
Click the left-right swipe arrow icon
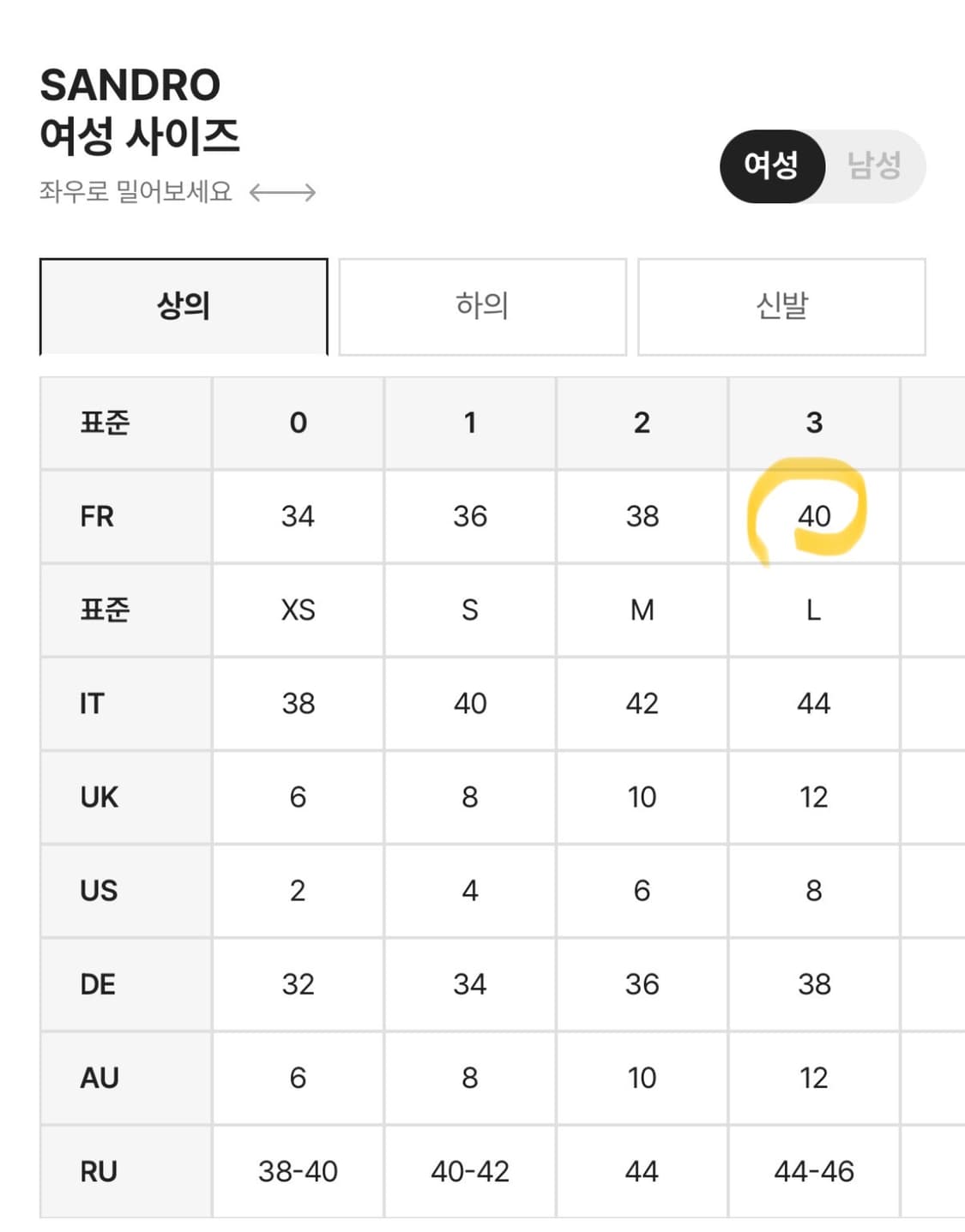tap(284, 194)
